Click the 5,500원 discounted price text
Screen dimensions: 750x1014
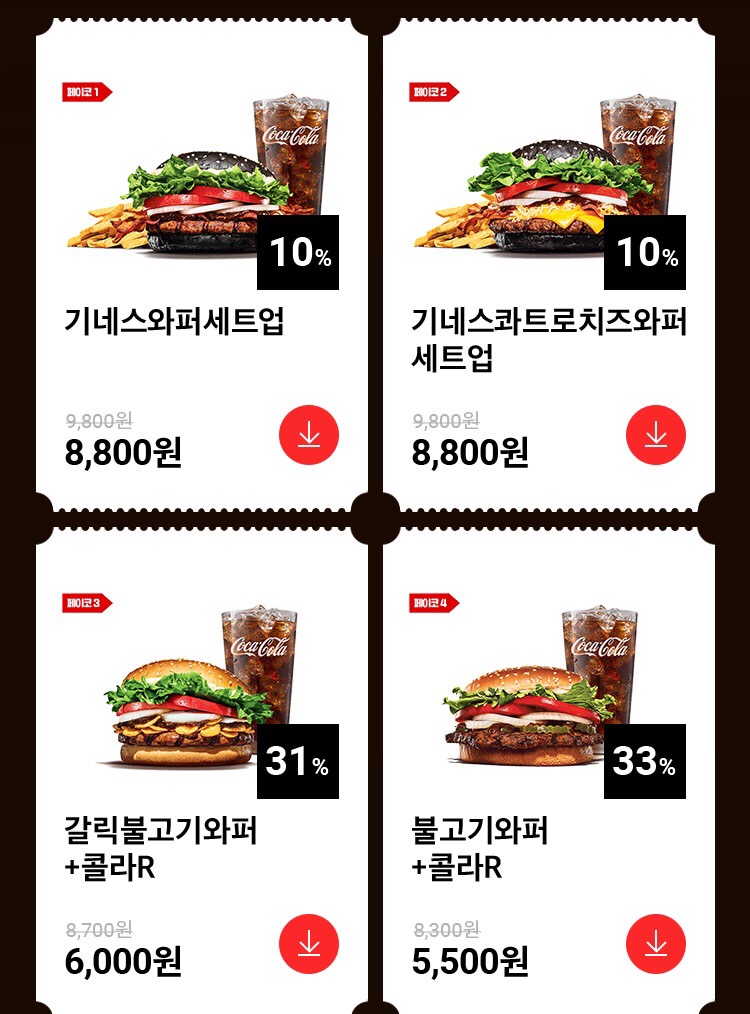[470, 960]
